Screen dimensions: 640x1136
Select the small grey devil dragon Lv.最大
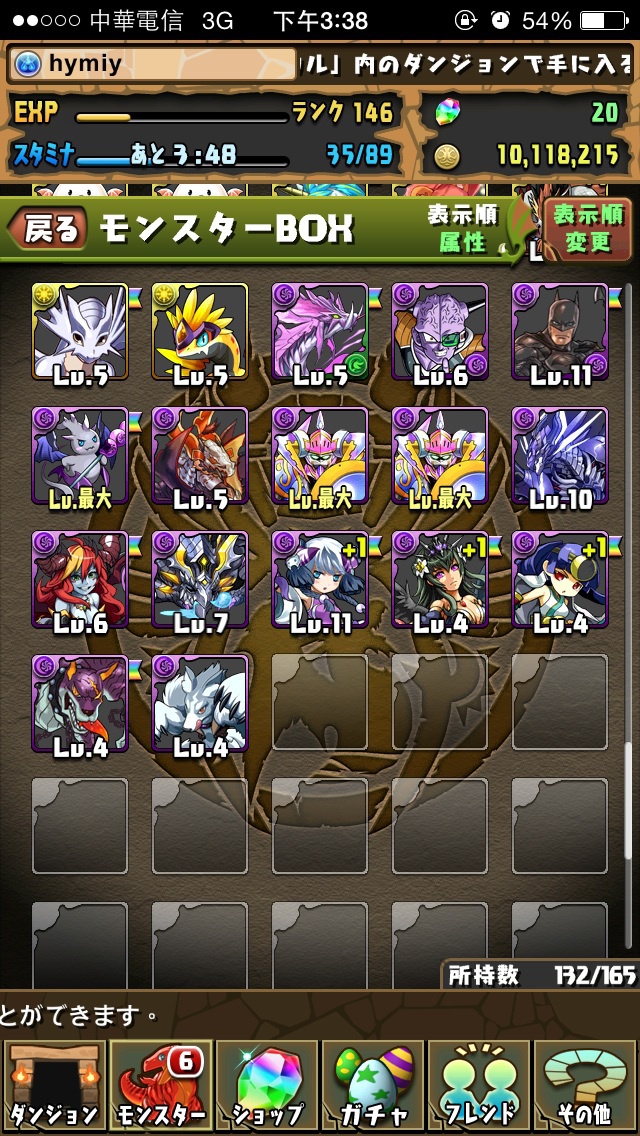click(x=80, y=457)
